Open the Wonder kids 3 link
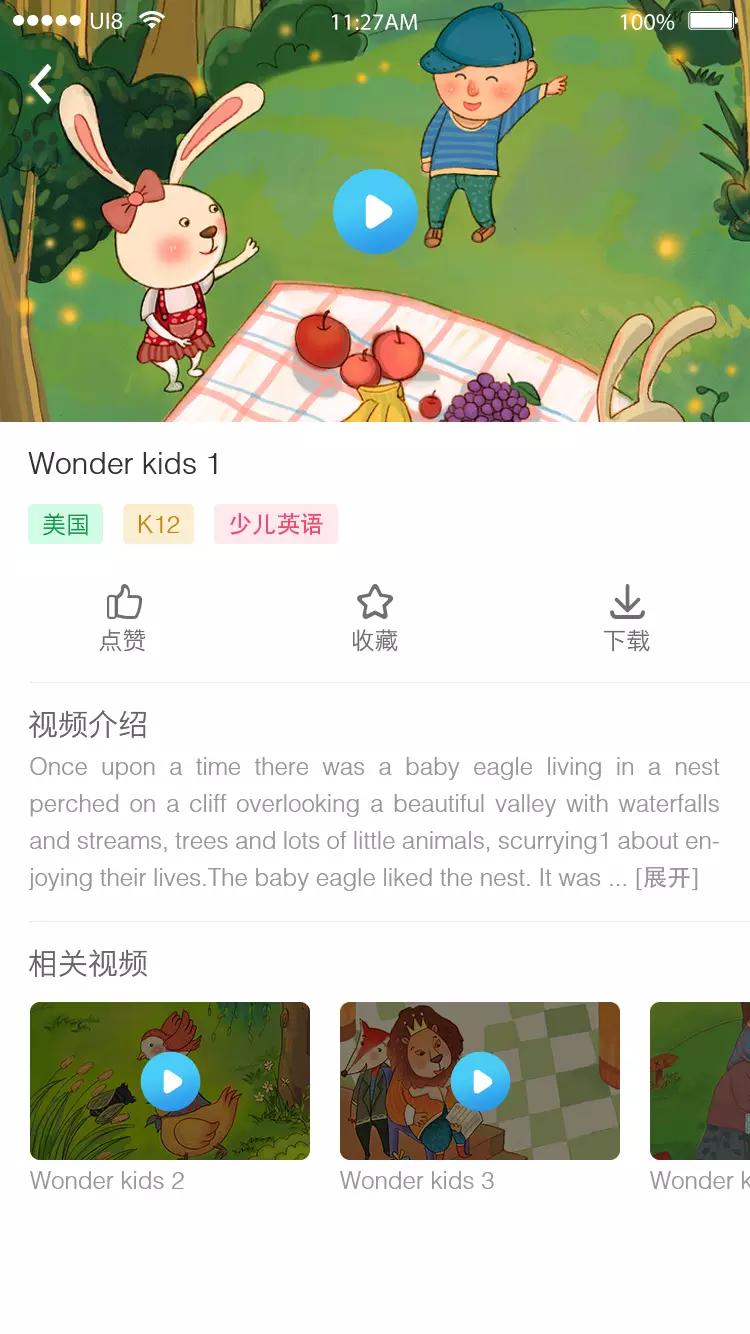Image resolution: width=750 pixels, height=1334 pixels. 417,1181
